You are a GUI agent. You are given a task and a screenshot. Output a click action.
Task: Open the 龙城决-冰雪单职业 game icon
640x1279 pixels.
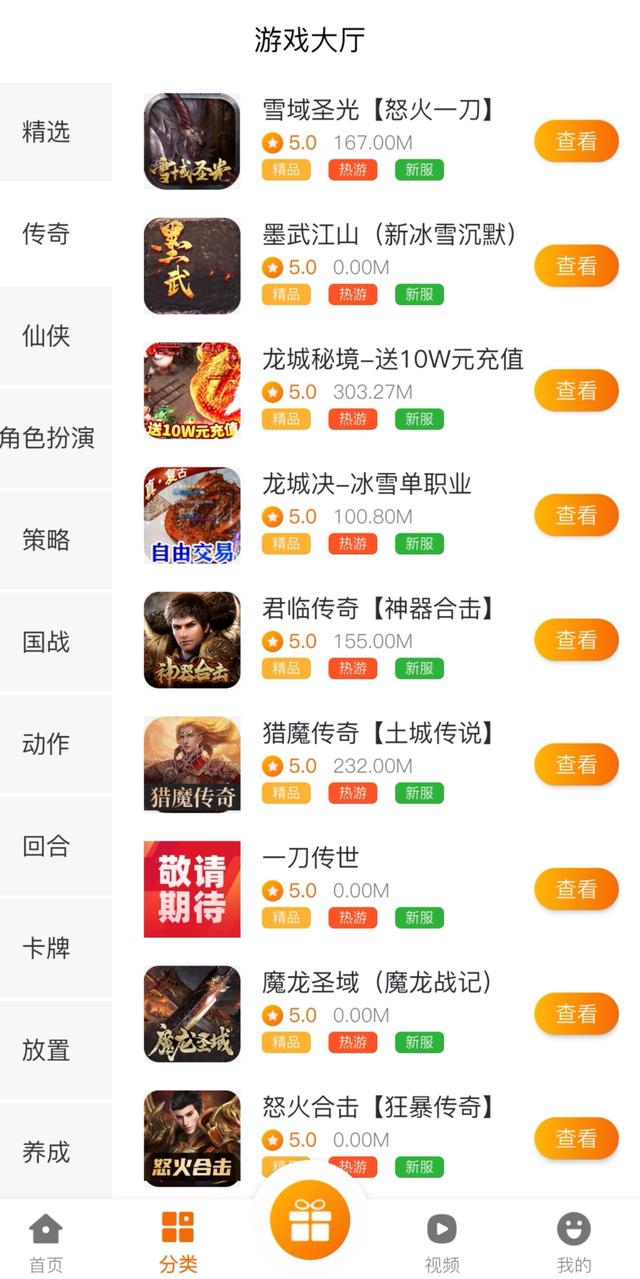point(192,515)
